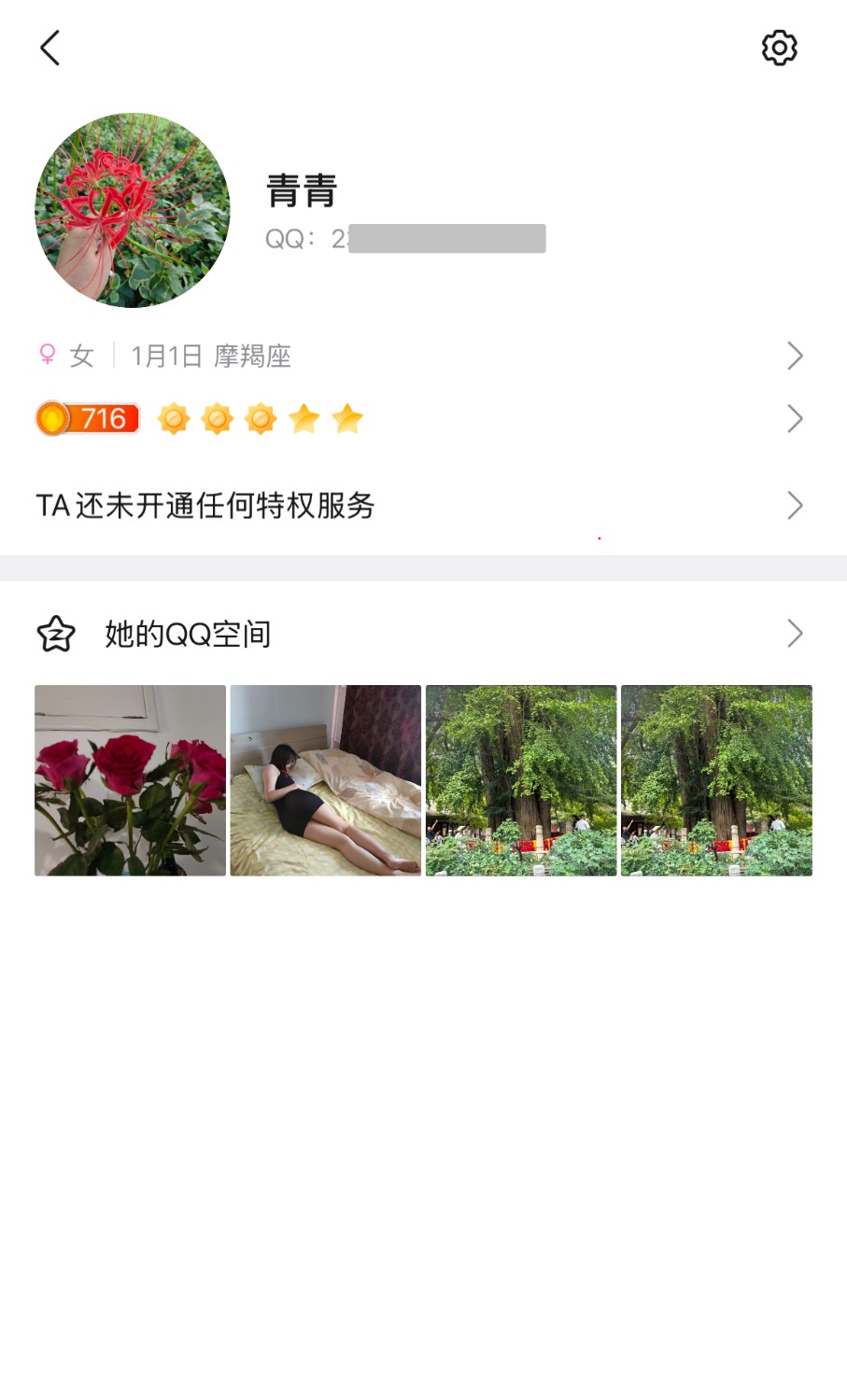
Task: View the roses photo in QQ空间
Action: click(131, 780)
